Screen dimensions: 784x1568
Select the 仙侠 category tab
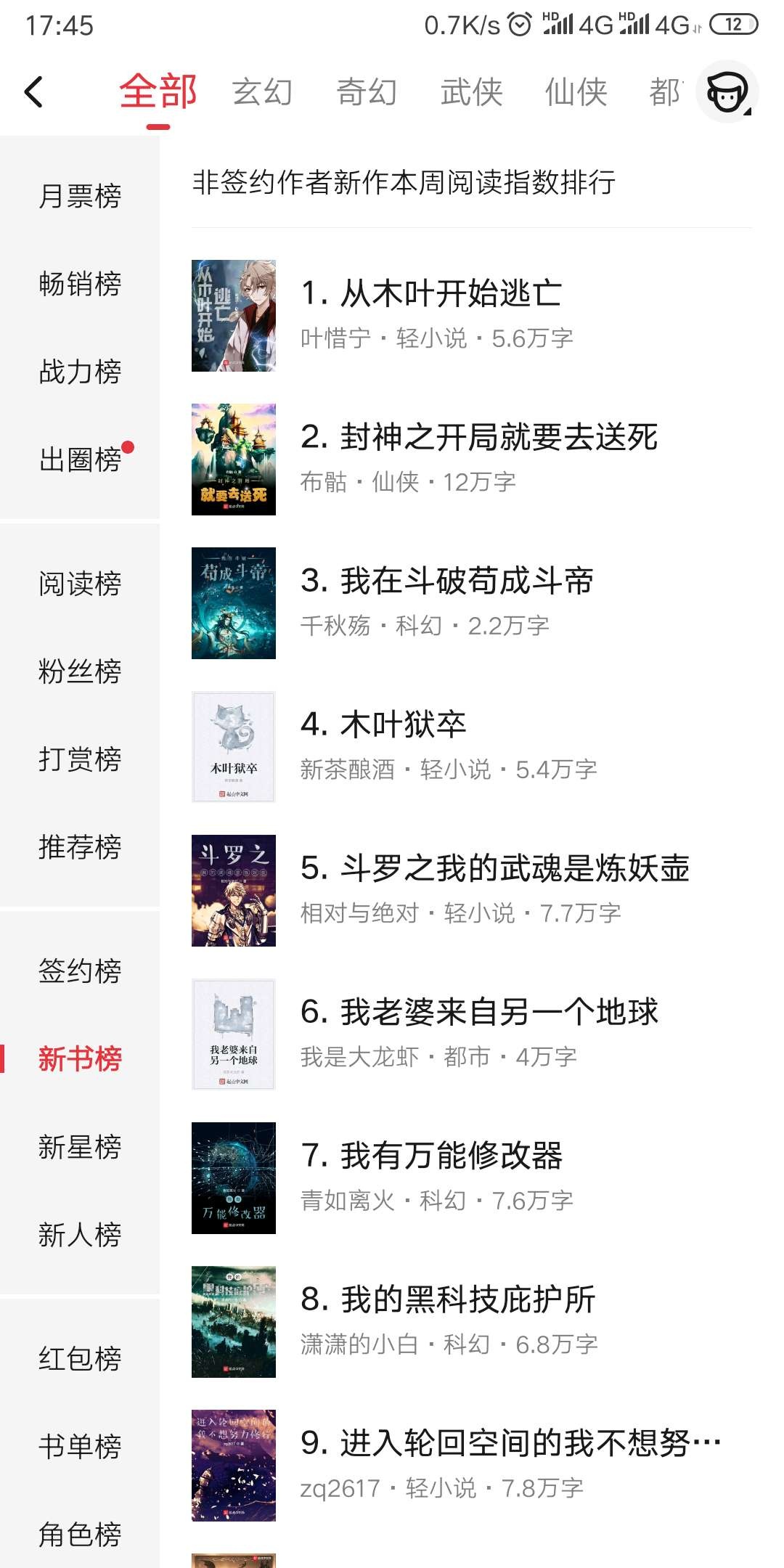click(576, 92)
